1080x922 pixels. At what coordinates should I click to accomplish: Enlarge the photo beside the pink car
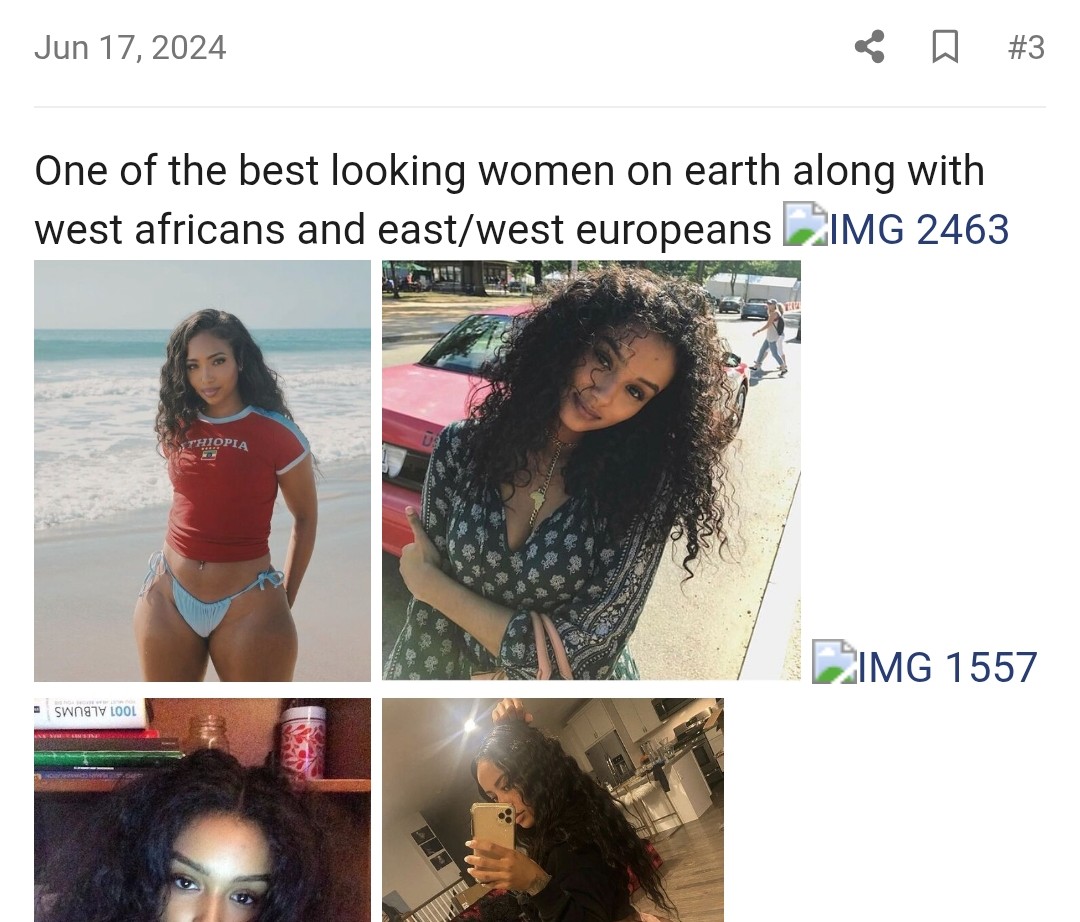pos(591,470)
